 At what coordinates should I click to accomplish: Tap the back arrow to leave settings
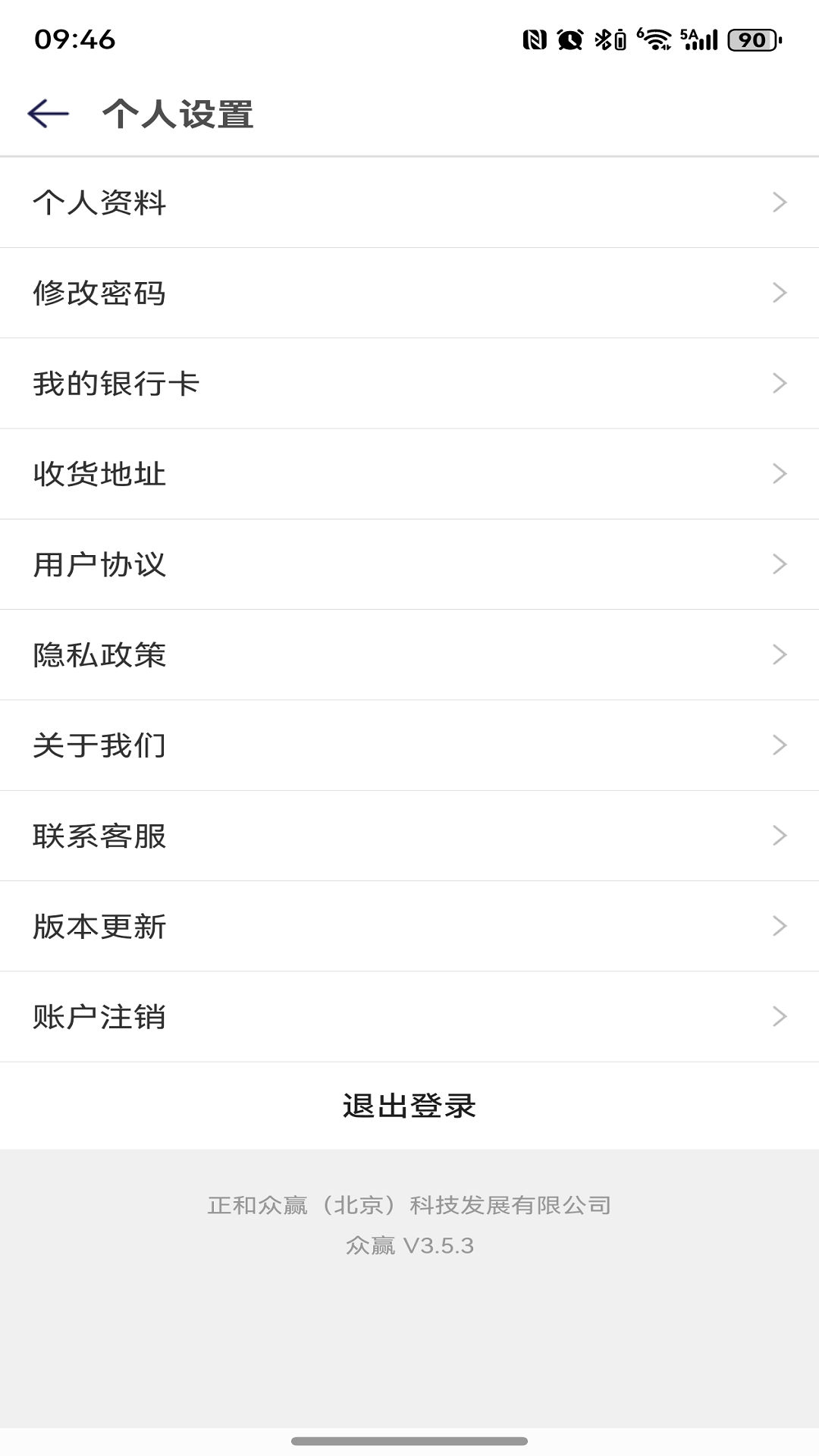(45, 114)
